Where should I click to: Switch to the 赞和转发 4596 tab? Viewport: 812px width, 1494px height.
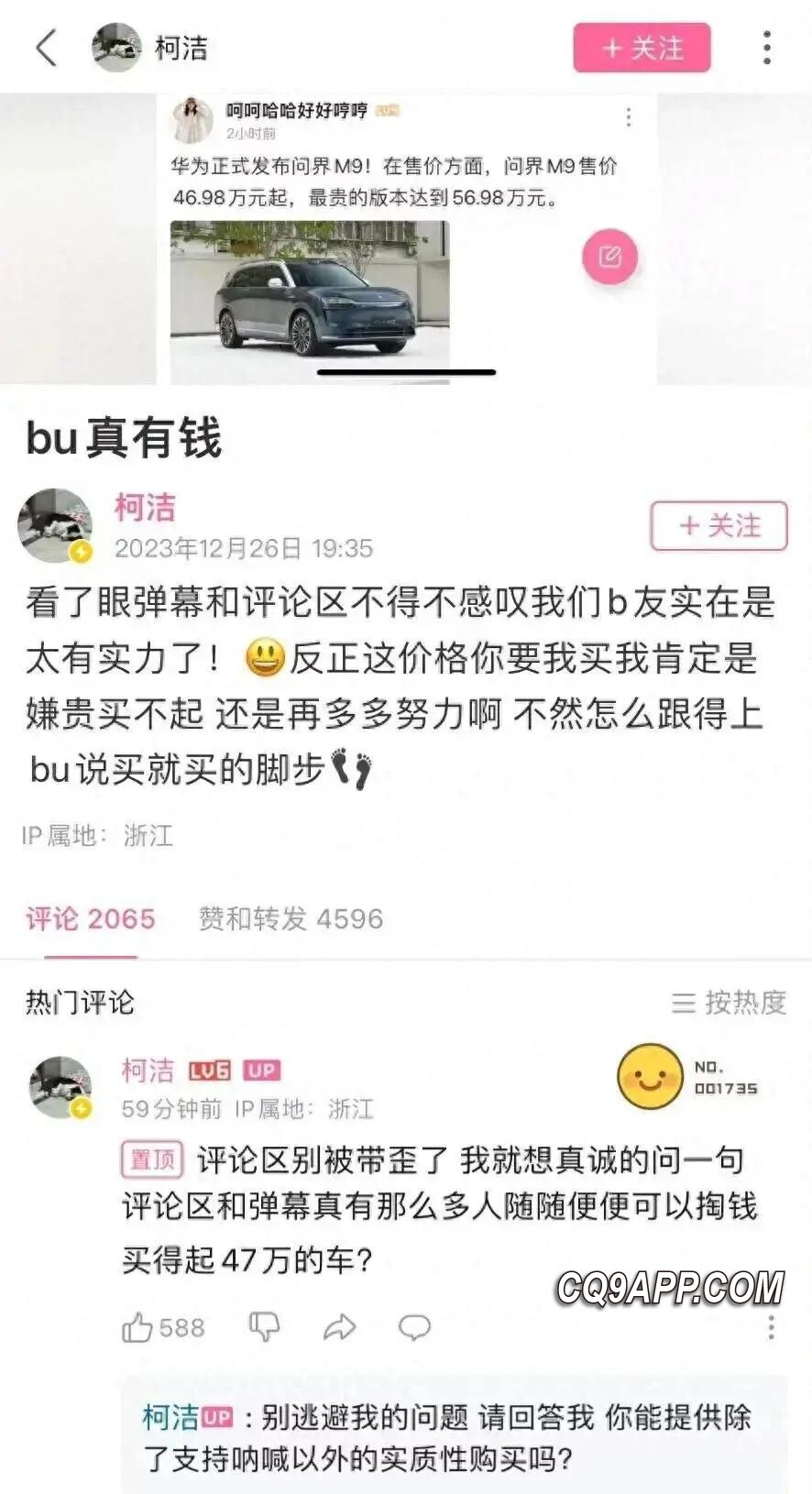pyautogui.click(x=291, y=918)
